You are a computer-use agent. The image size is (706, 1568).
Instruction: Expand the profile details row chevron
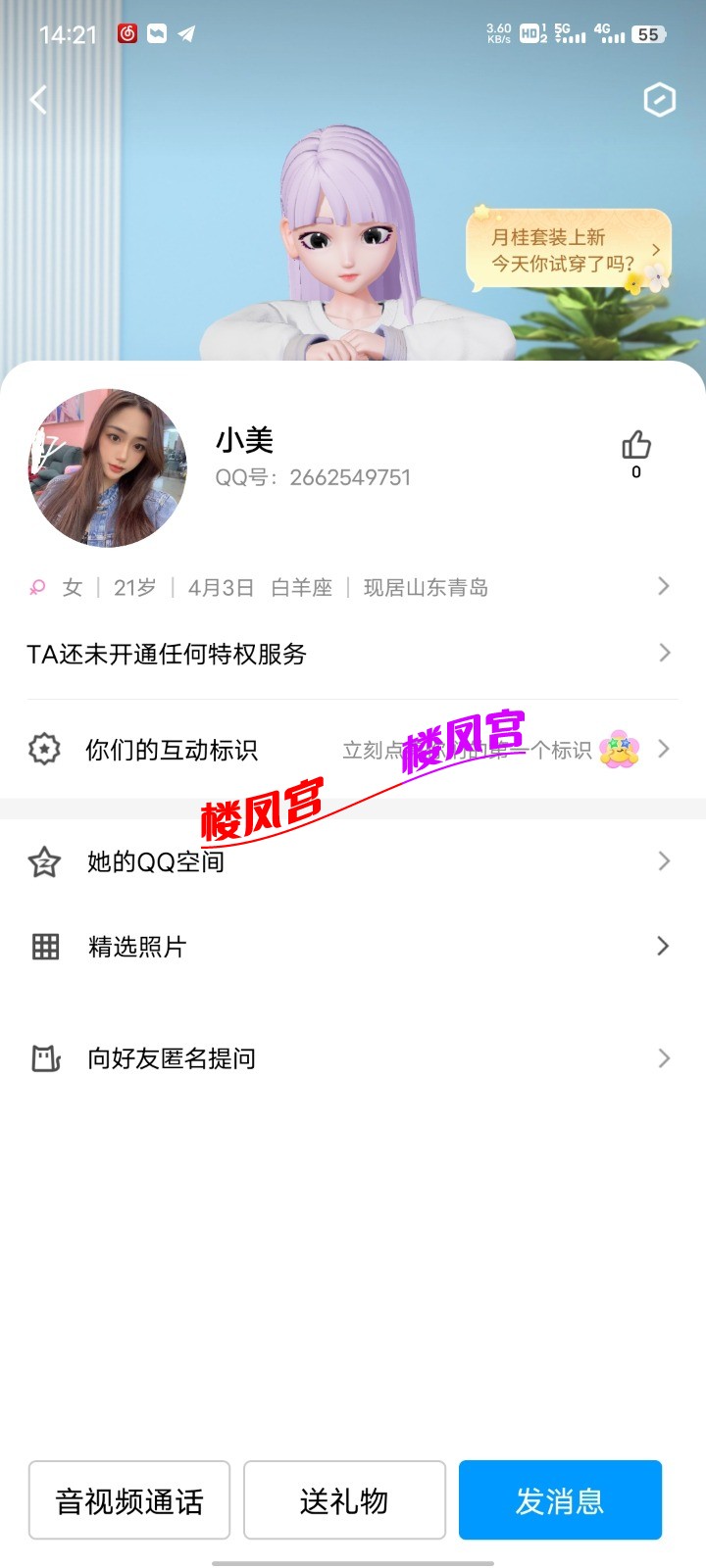[663, 586]
